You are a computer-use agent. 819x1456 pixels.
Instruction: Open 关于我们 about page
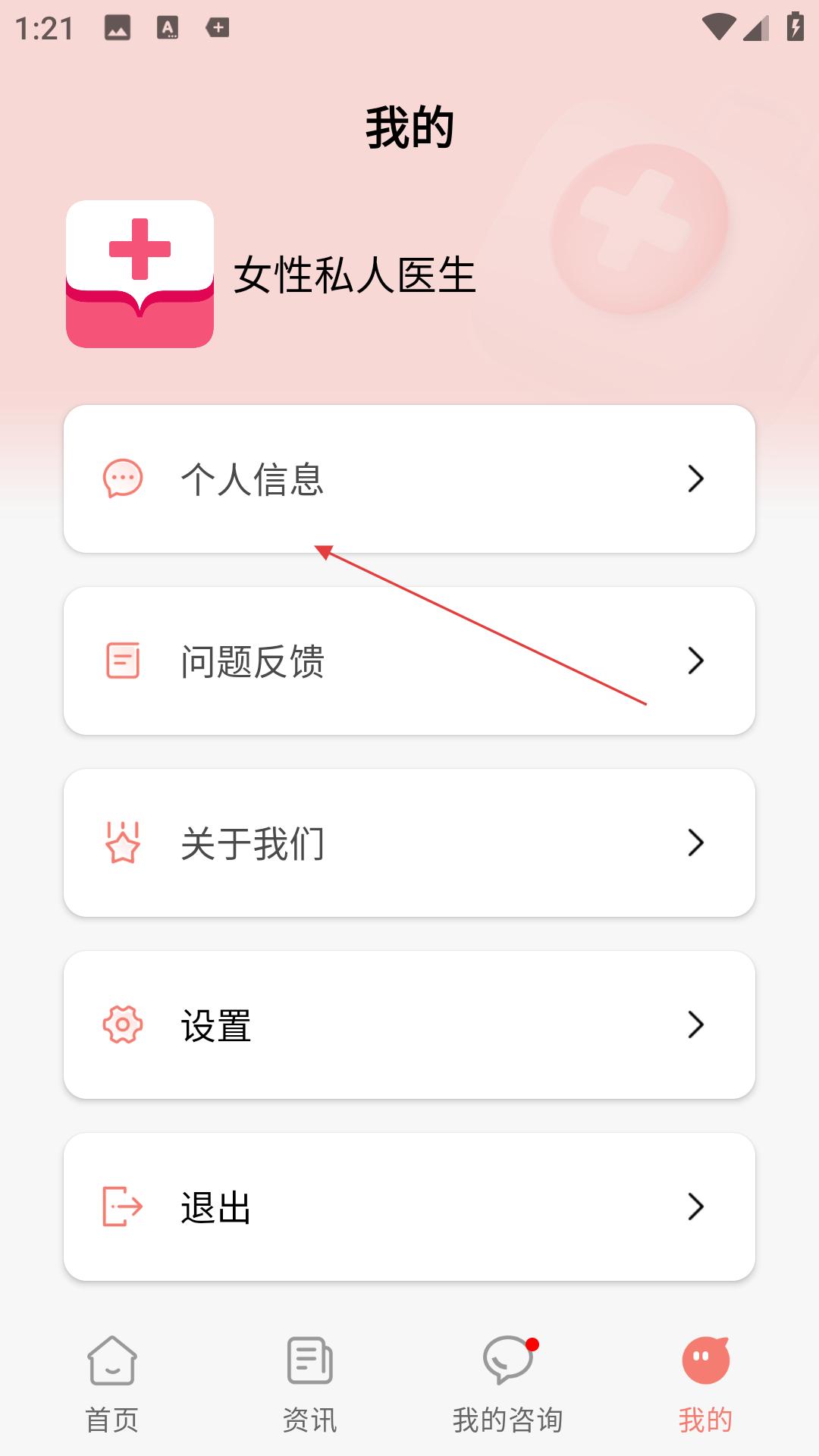[x=409, y=843]
